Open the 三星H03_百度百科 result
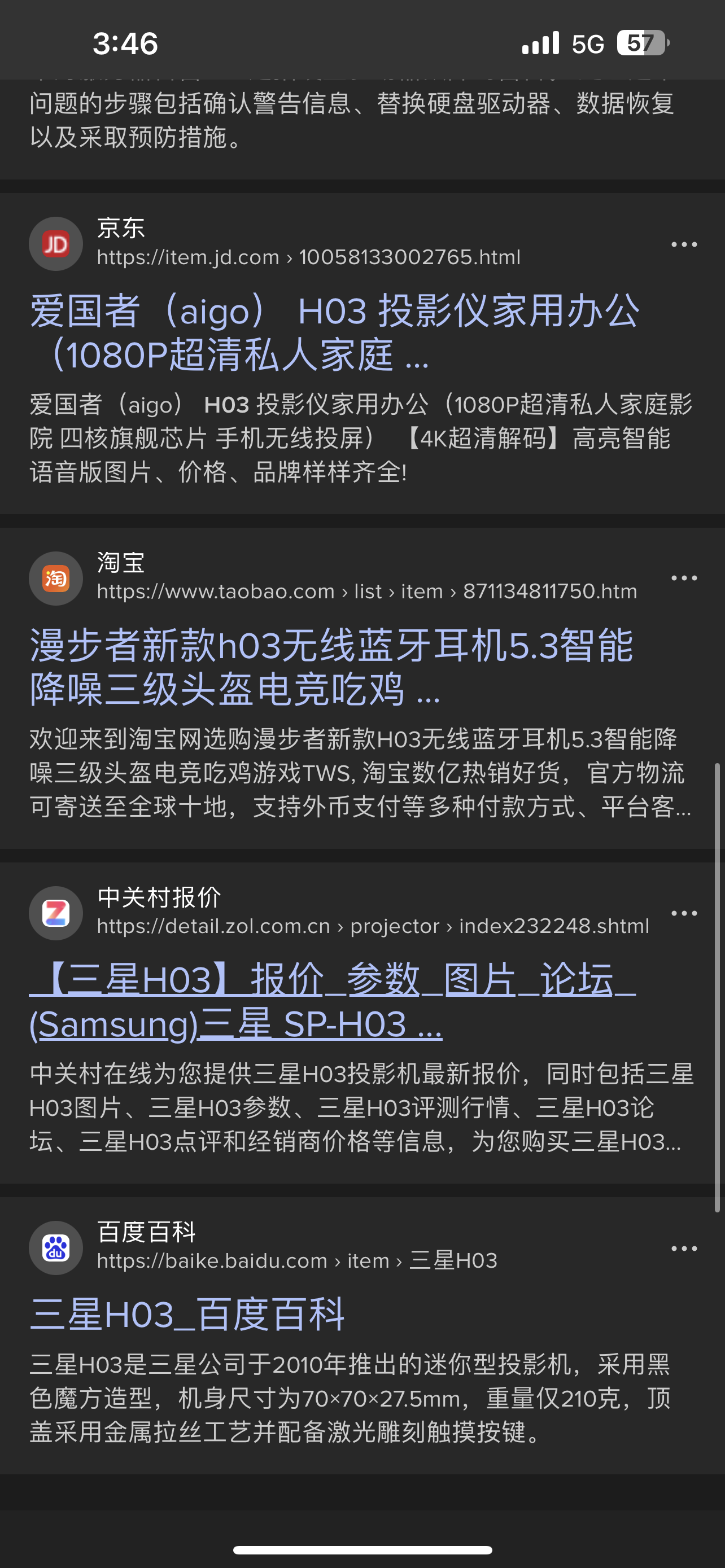This screenshot has width=725, height=1568. pos(187,1313)
